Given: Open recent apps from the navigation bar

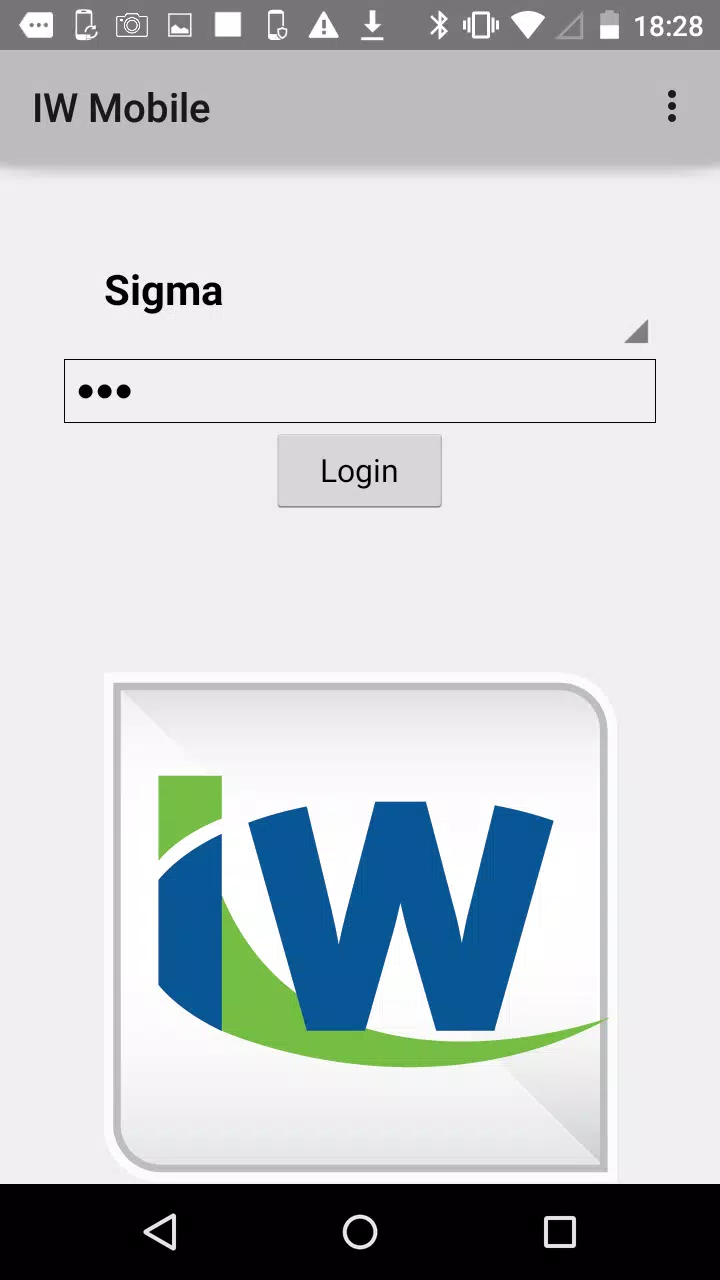Looking at the screenshot, I should 559,1232.
